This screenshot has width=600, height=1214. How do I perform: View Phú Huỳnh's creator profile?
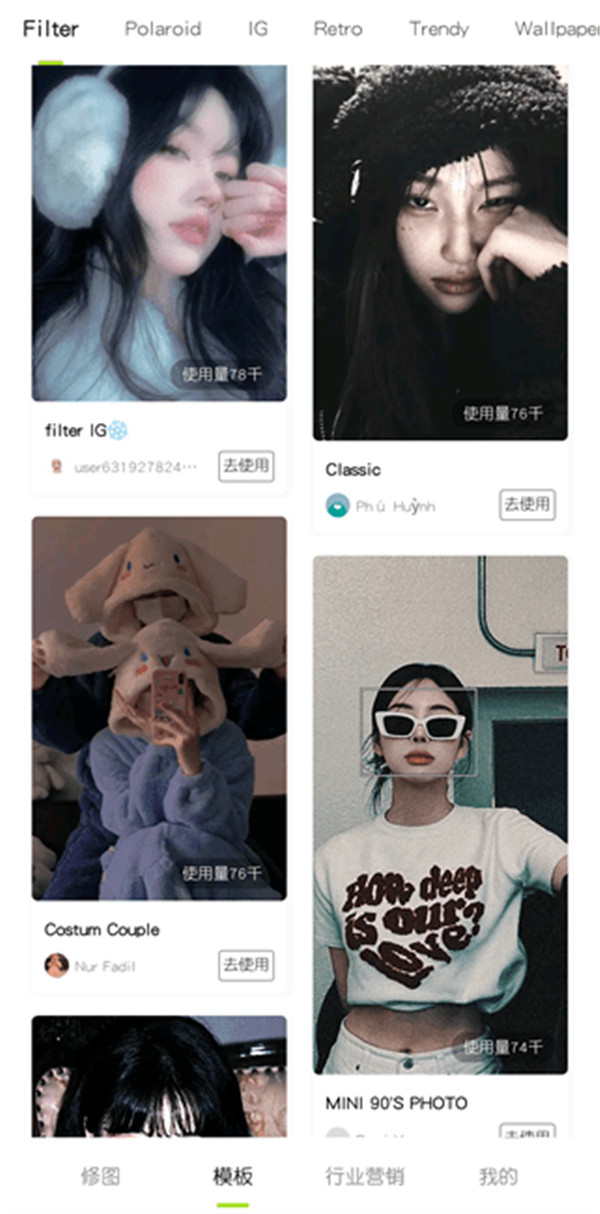coord(380,506)
